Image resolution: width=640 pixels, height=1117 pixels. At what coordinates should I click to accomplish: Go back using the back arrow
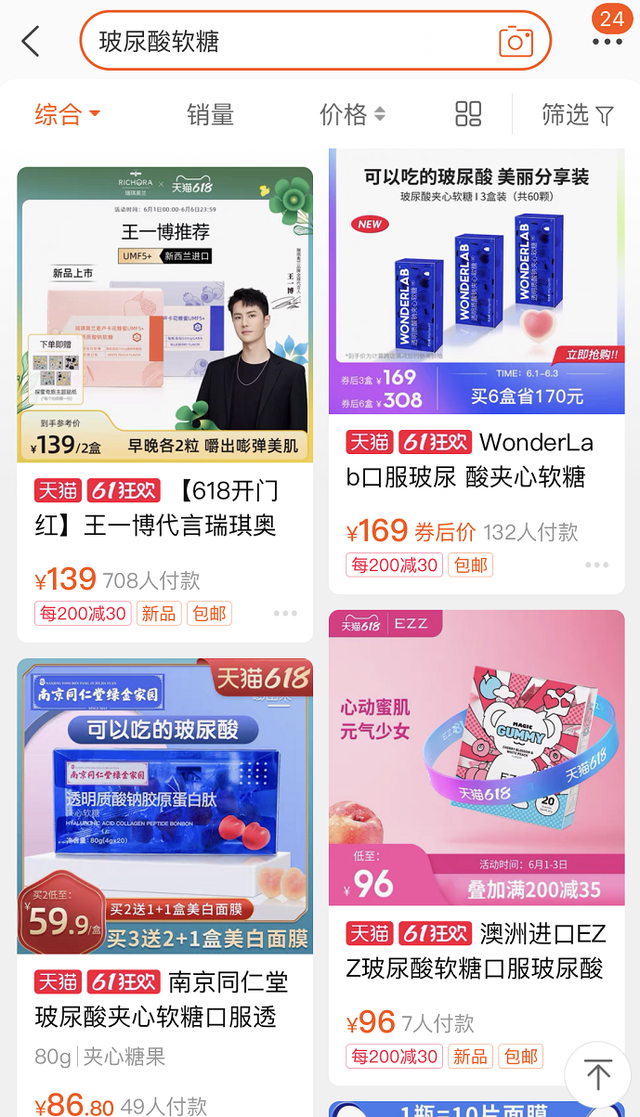point(31,41)
